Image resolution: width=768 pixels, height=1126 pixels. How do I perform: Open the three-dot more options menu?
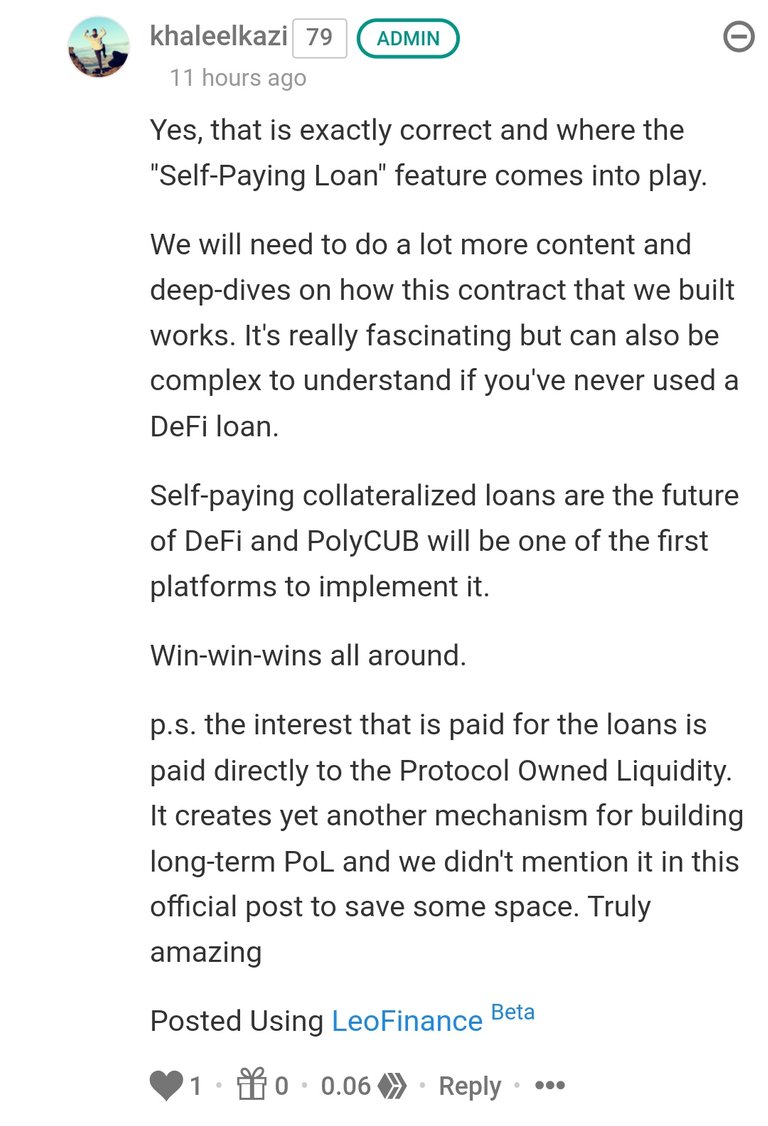(550, 1086)
